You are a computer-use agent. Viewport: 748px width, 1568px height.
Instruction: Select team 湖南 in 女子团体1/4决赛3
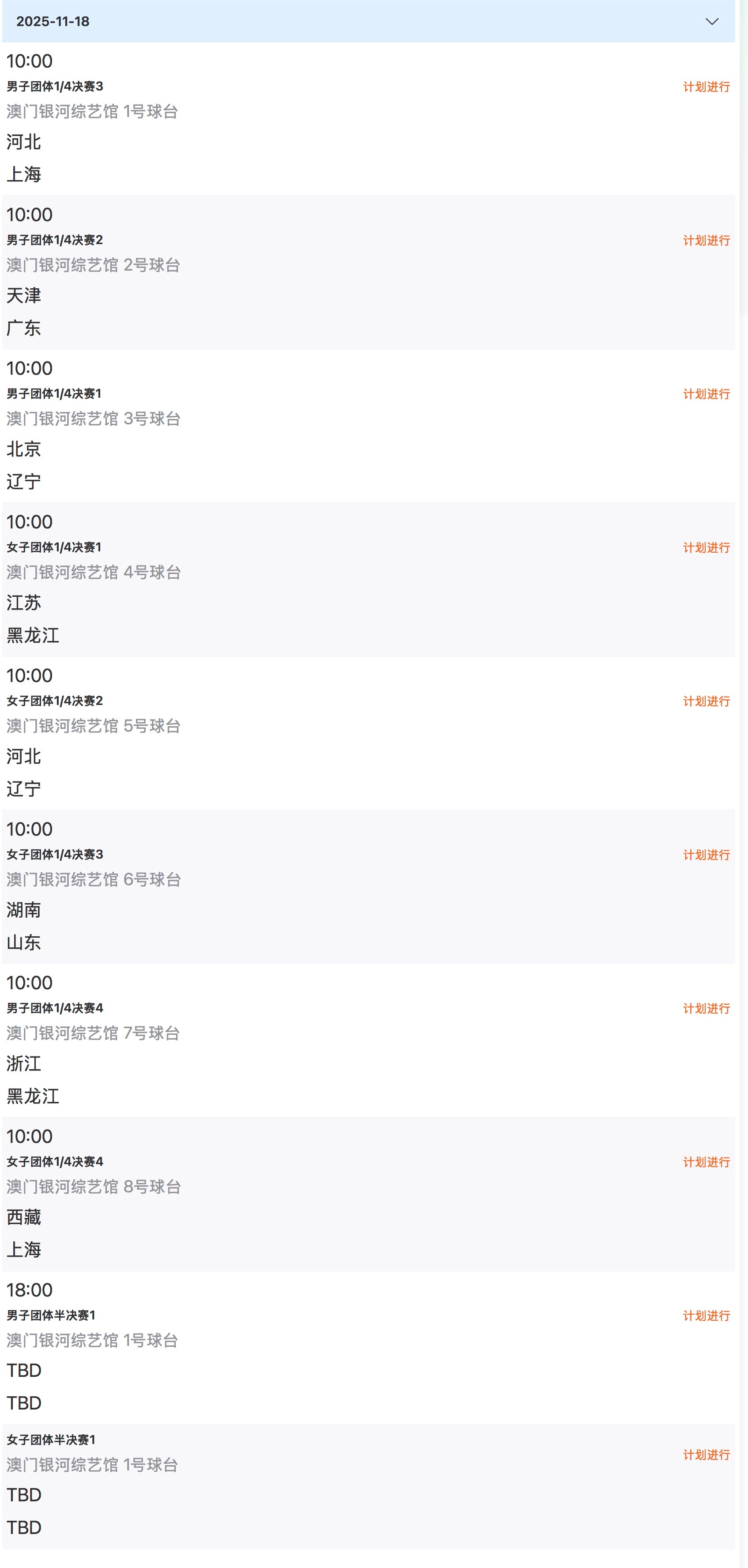pos(23,910)
